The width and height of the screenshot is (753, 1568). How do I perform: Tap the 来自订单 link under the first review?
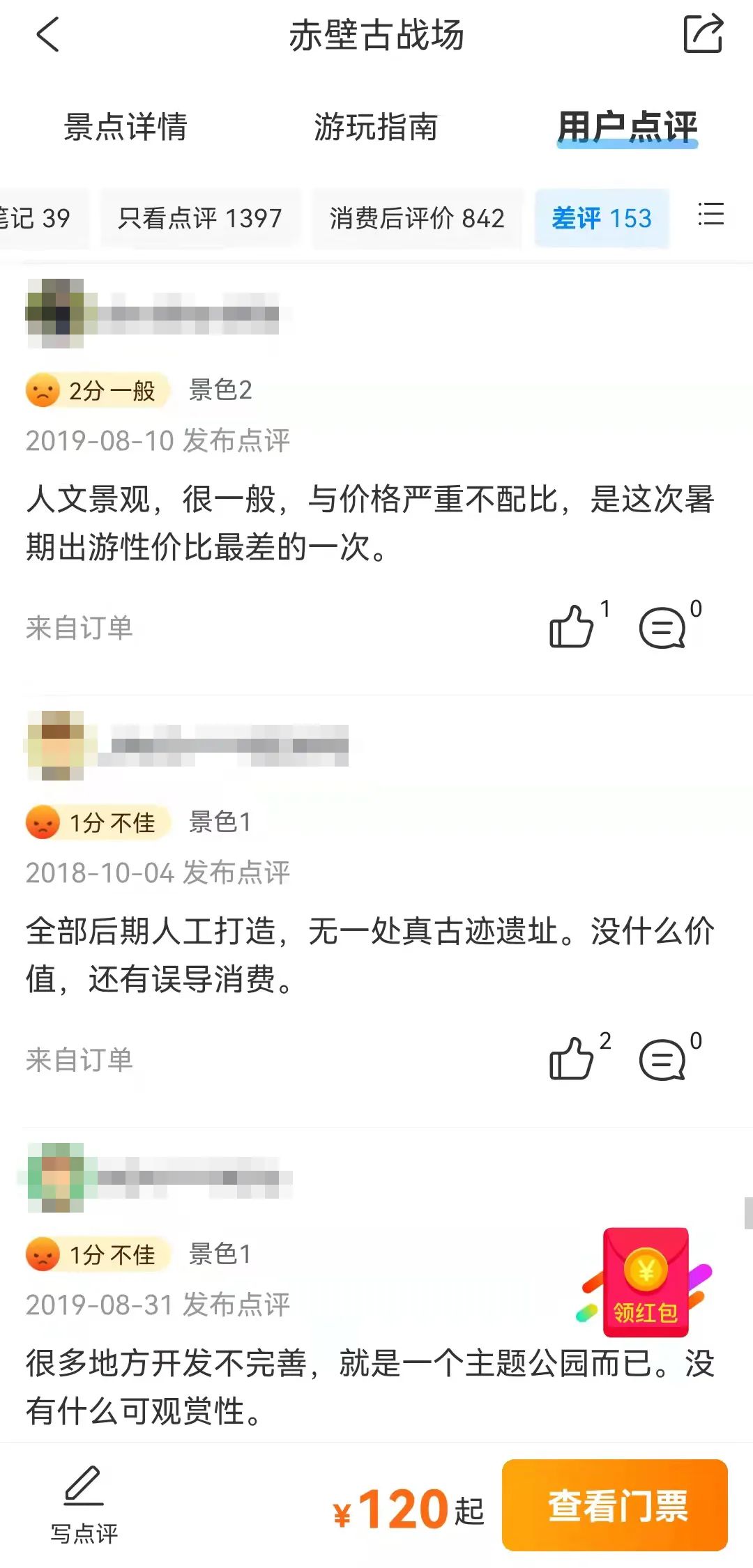point(79,627)
